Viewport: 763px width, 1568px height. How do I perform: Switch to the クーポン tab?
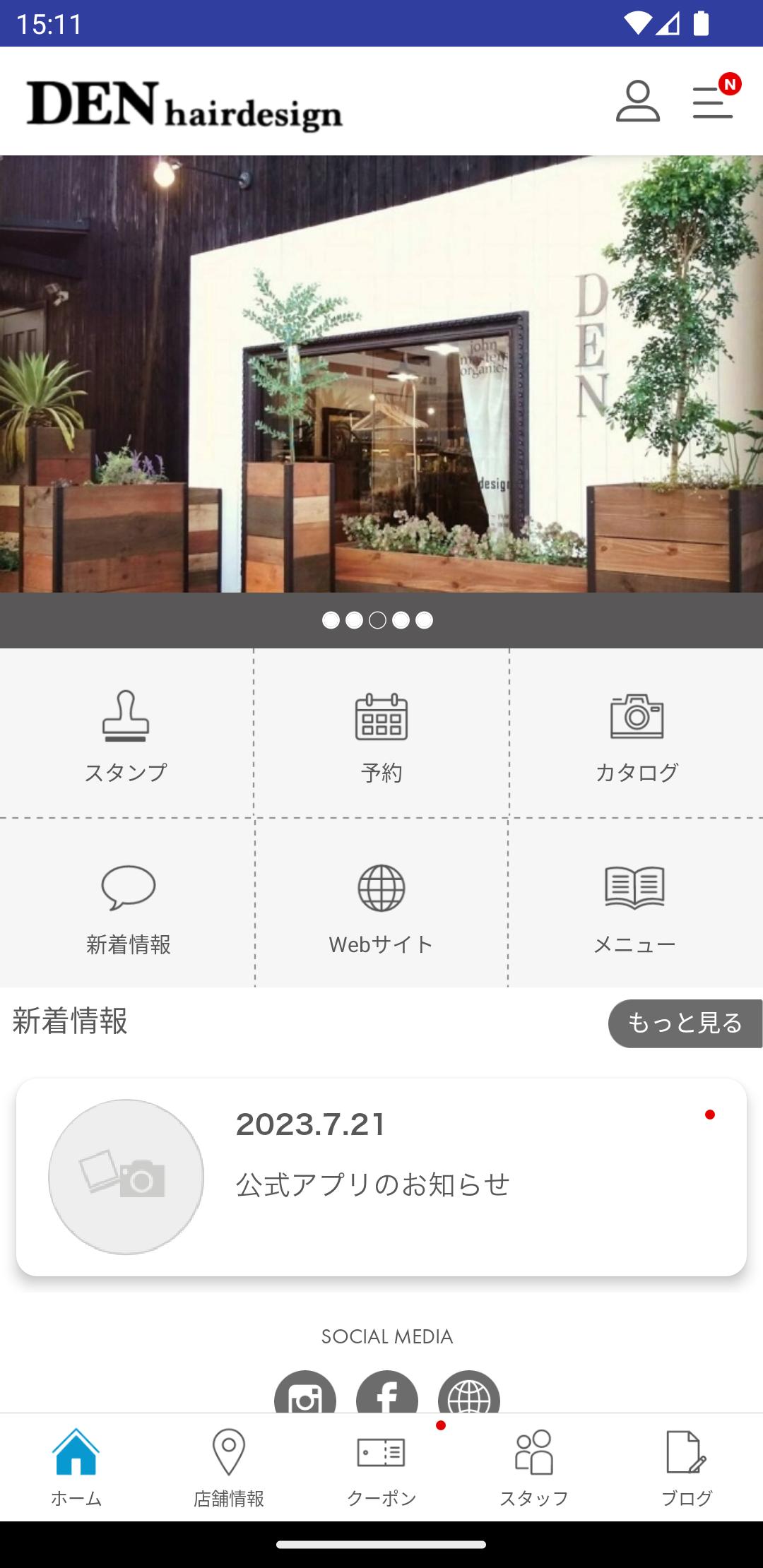(x=381, y=1467)
